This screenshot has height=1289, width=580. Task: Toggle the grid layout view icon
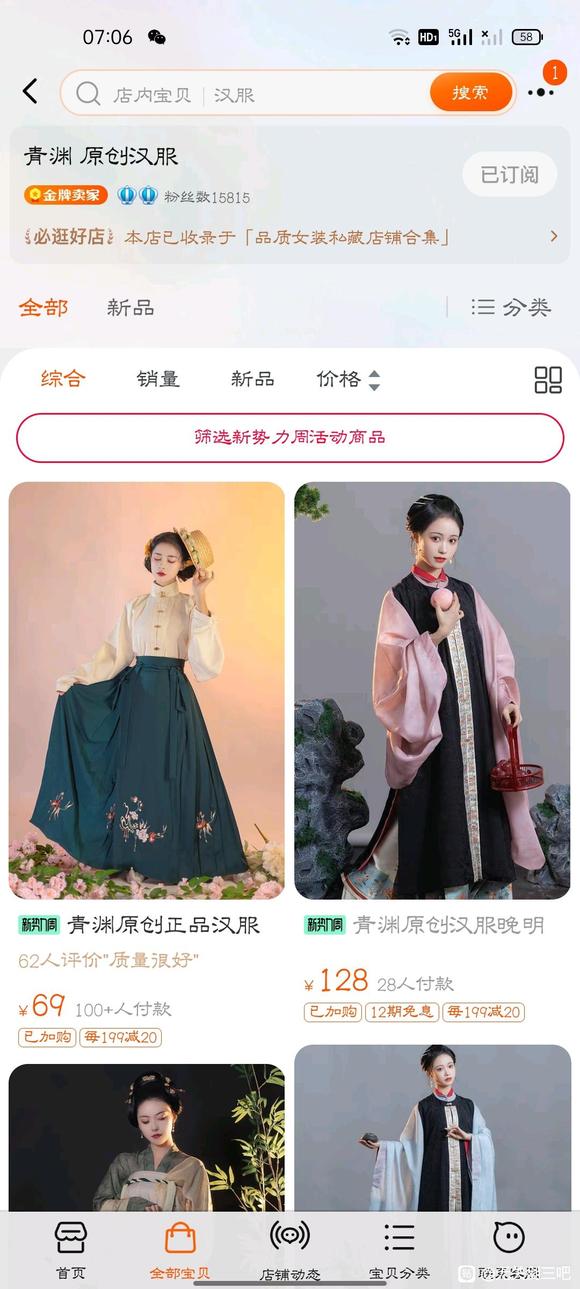(x=548, y=379)
